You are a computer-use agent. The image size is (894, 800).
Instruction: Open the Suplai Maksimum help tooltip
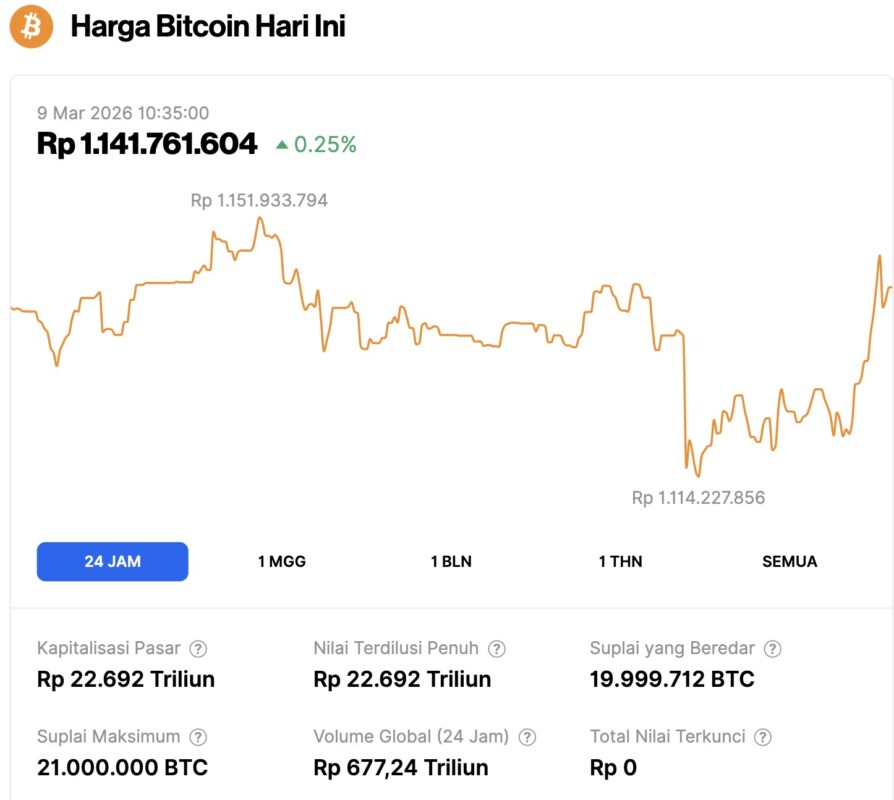tap(199, 737)
